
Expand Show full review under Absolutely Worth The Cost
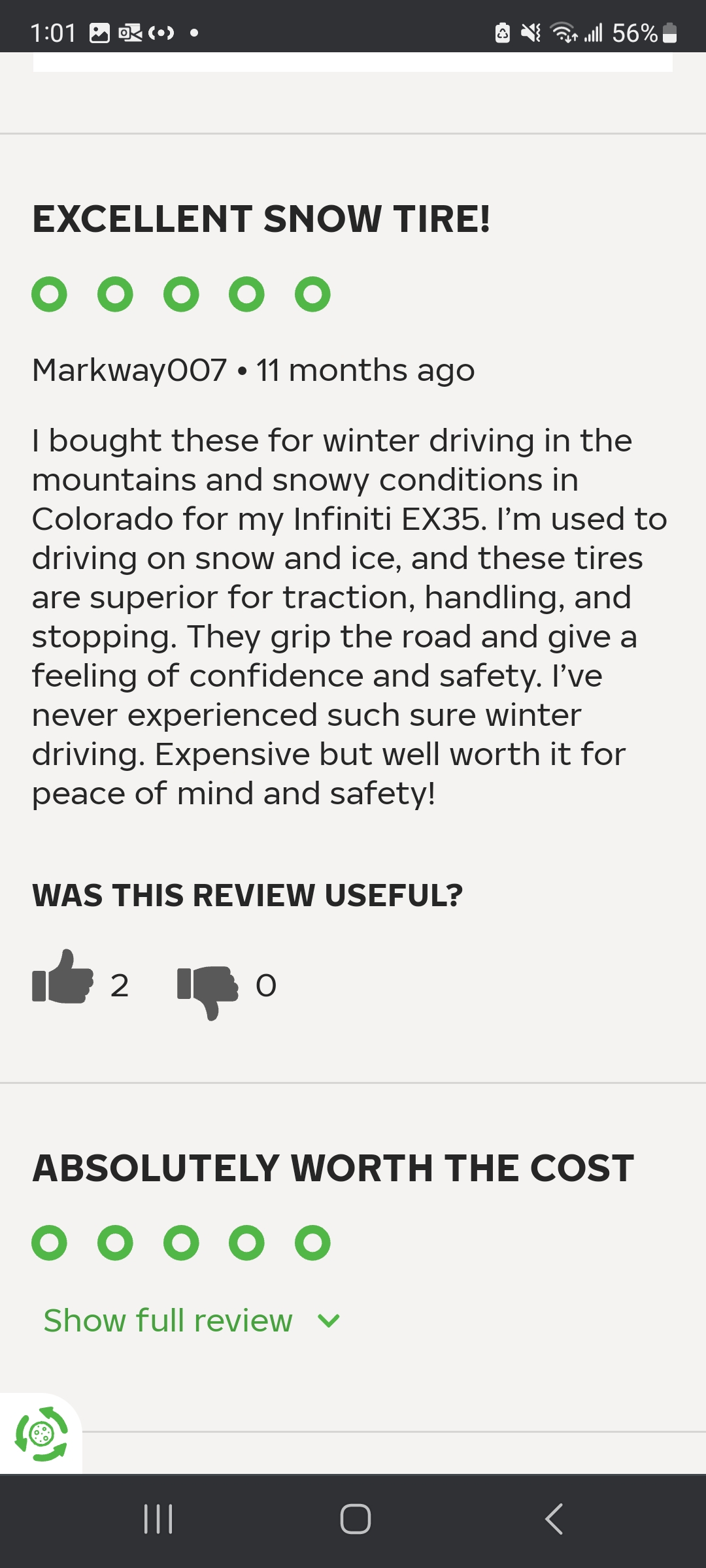tap(191, 1320)
